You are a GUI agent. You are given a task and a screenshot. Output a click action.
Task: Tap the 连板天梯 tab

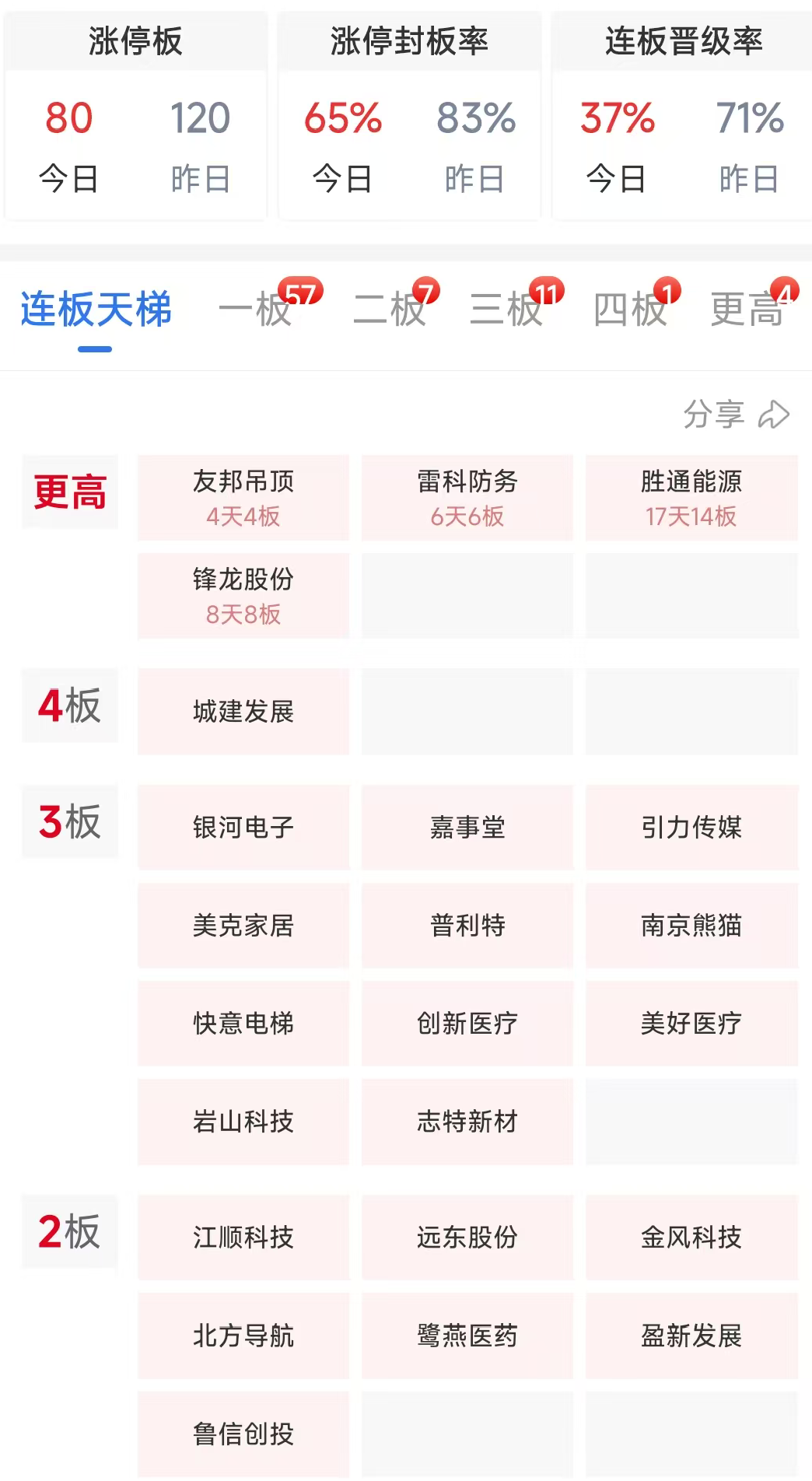pyautogui.click(x=96, y=310)
